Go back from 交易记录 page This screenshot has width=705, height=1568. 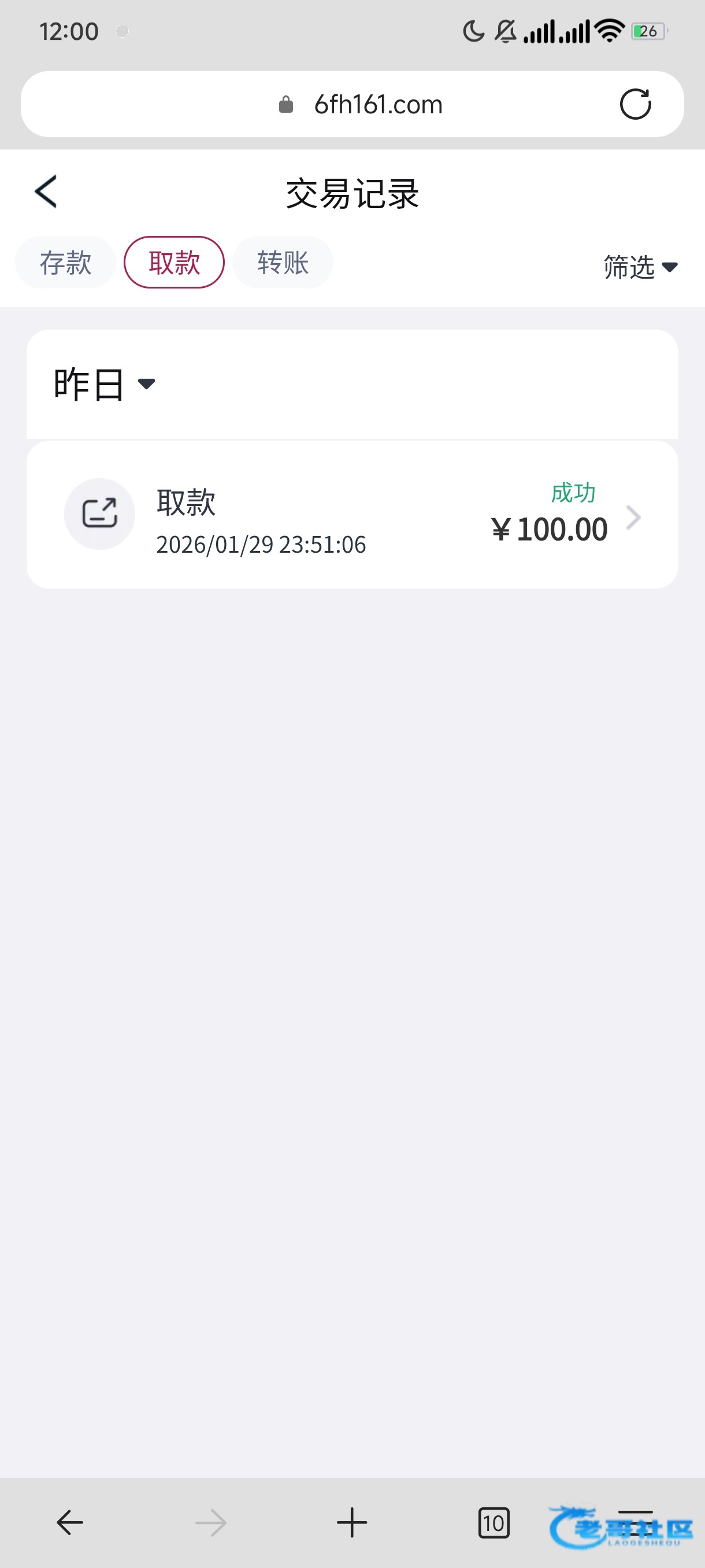tap(46, 192)
